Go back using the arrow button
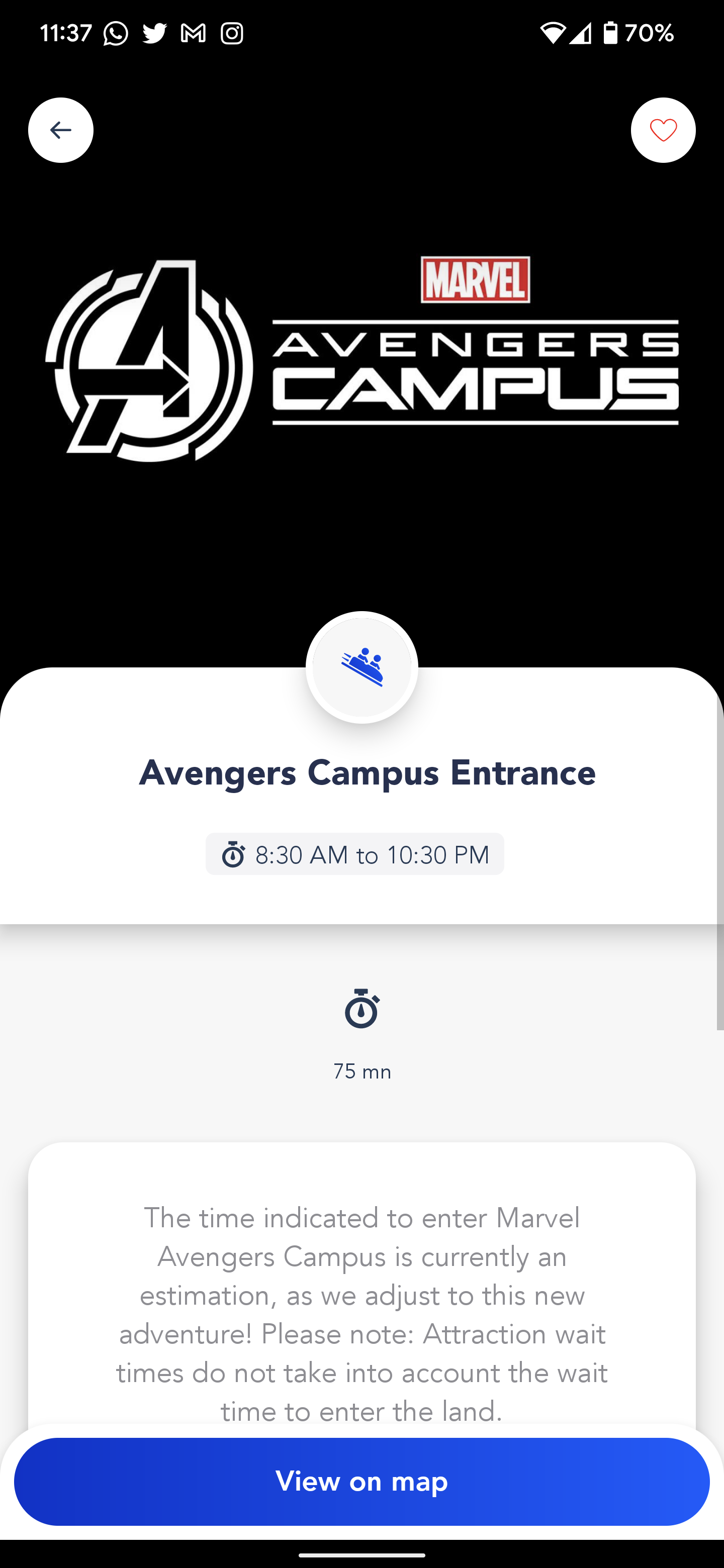The height and width of the screenshot is (1568, 724). 60,130
